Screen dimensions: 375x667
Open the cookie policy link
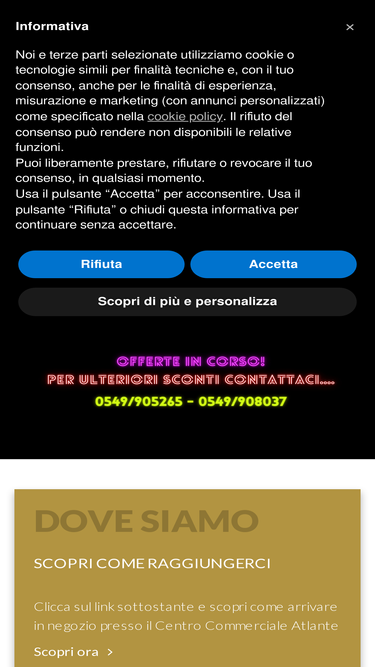point(185,117)
